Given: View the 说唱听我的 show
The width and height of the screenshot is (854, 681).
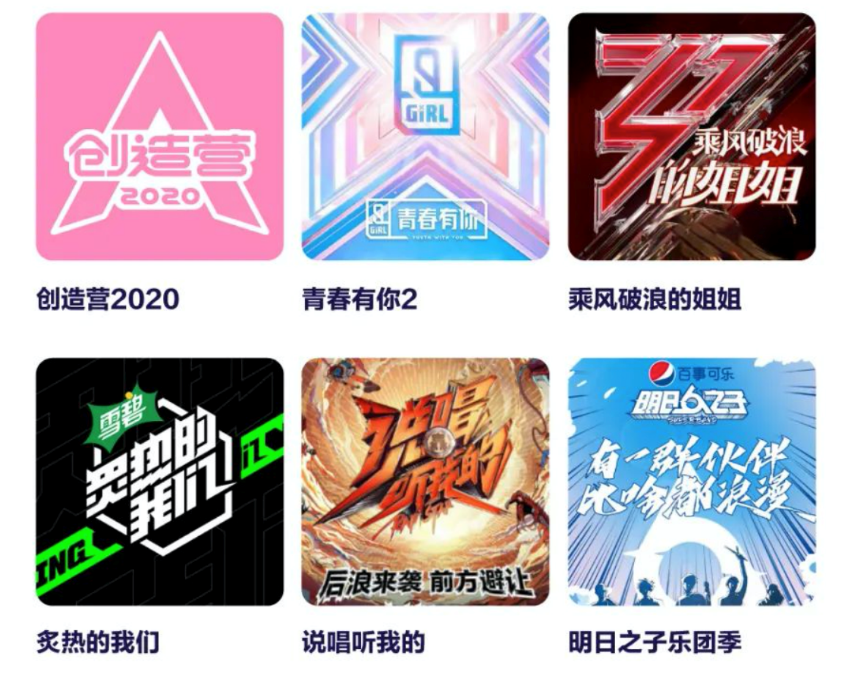Looking at the screenshot, I should pos(425,482).
